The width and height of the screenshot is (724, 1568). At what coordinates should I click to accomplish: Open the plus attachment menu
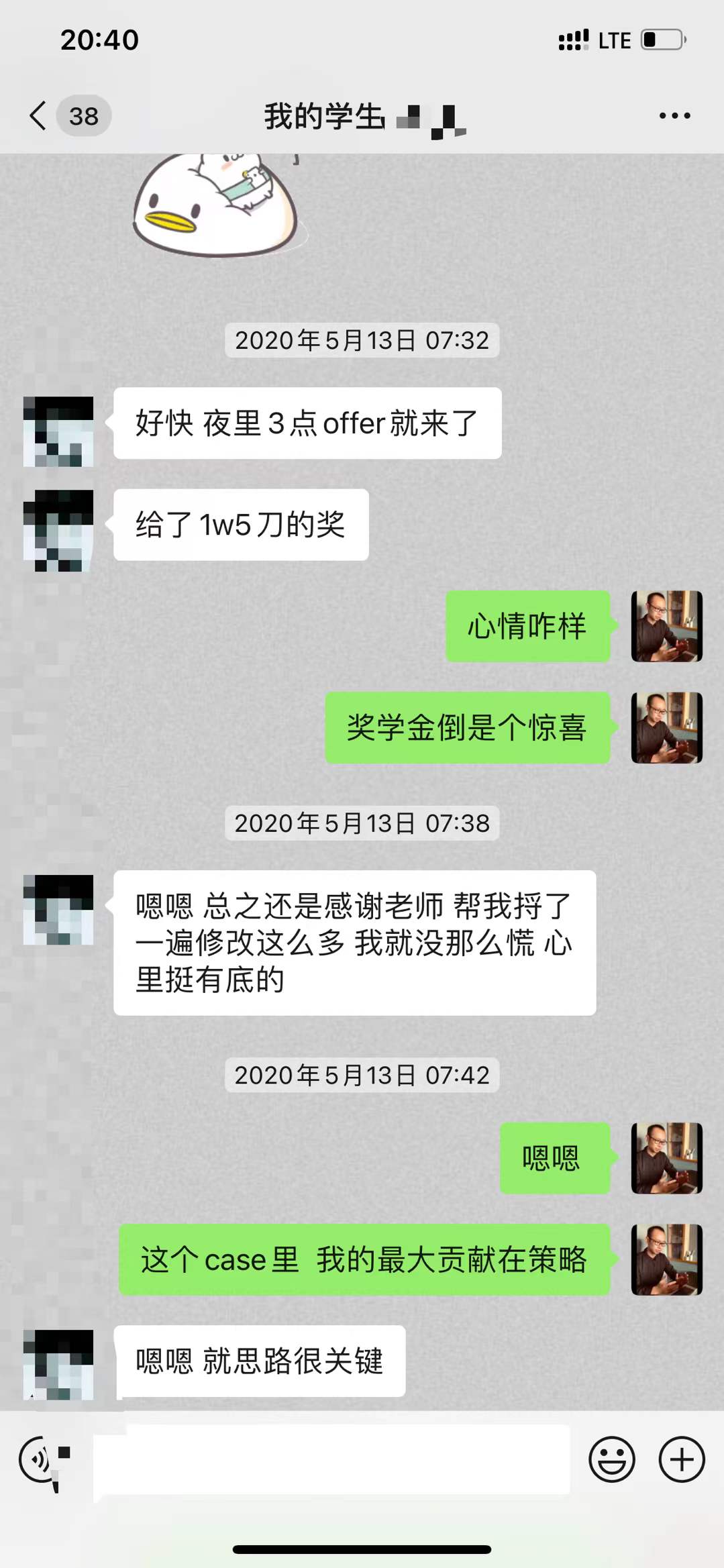pyautogui.click(x=681, y=1459)
